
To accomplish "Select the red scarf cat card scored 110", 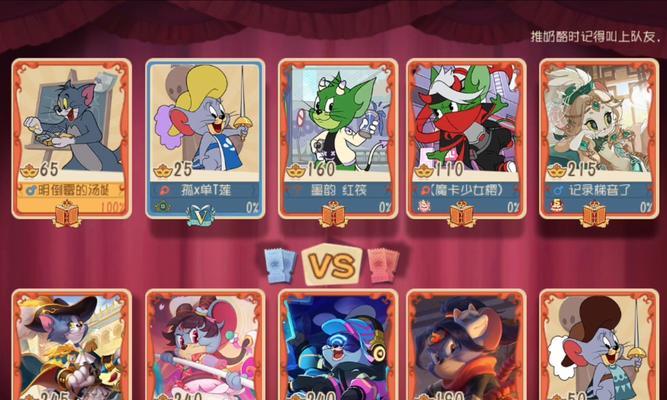I will tap(466, 135).
